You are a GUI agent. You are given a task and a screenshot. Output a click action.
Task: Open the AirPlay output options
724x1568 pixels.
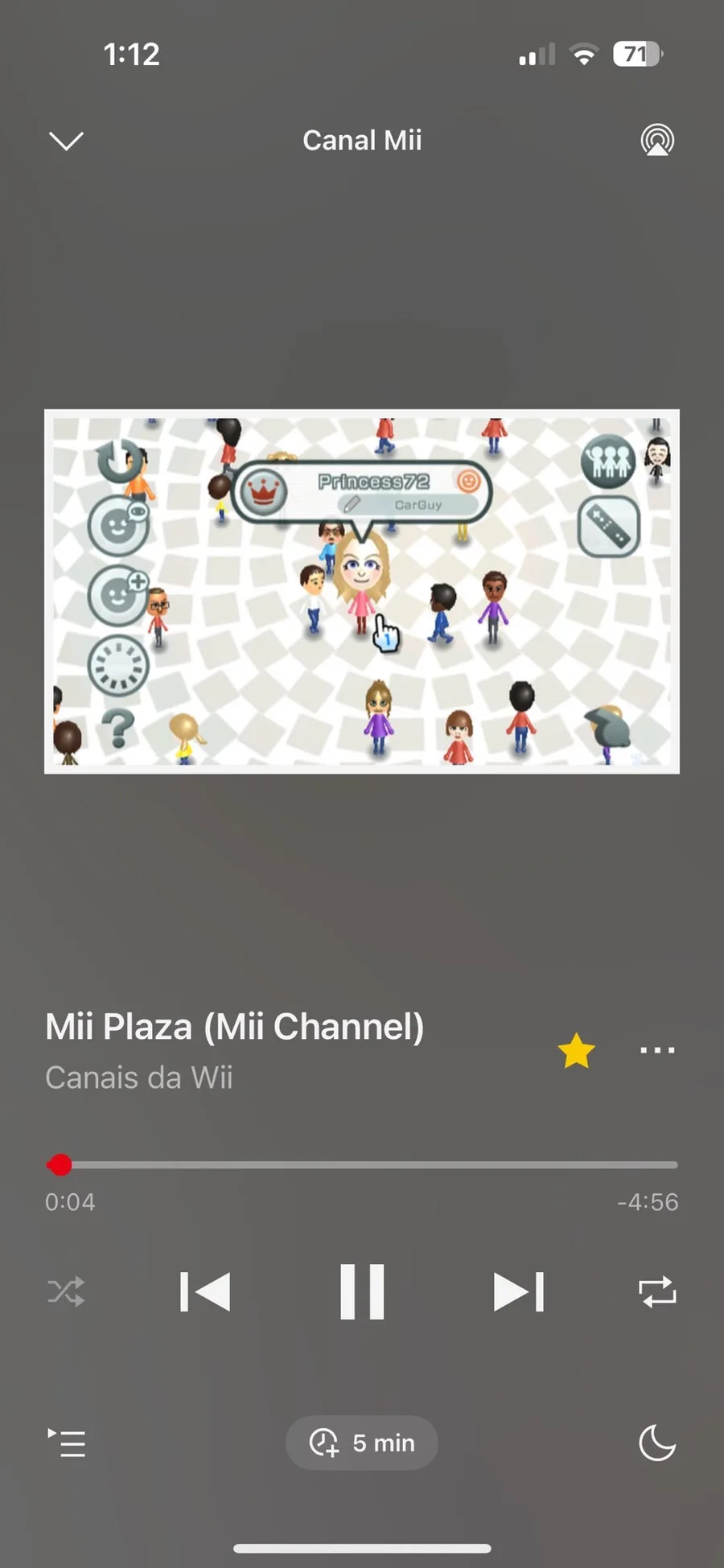coord(657,140)
